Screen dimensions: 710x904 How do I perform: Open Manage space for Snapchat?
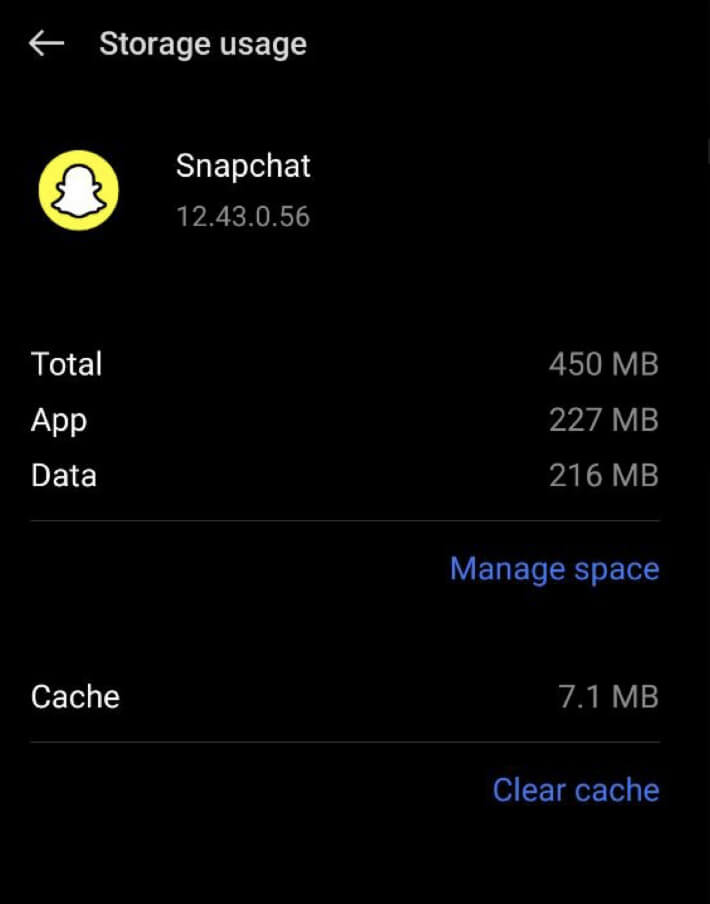pos(554,569)
